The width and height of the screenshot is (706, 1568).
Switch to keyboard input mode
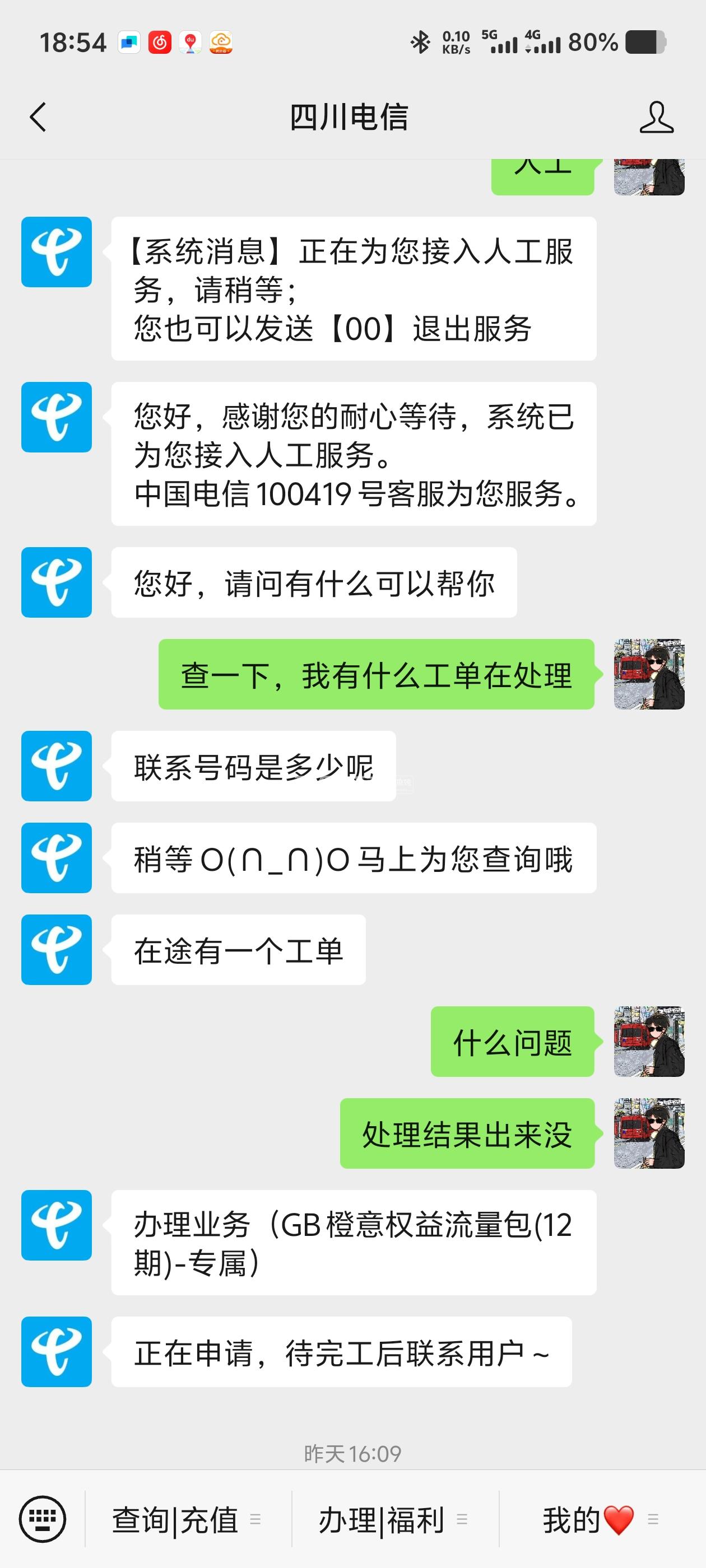(x=42, y=1519)
